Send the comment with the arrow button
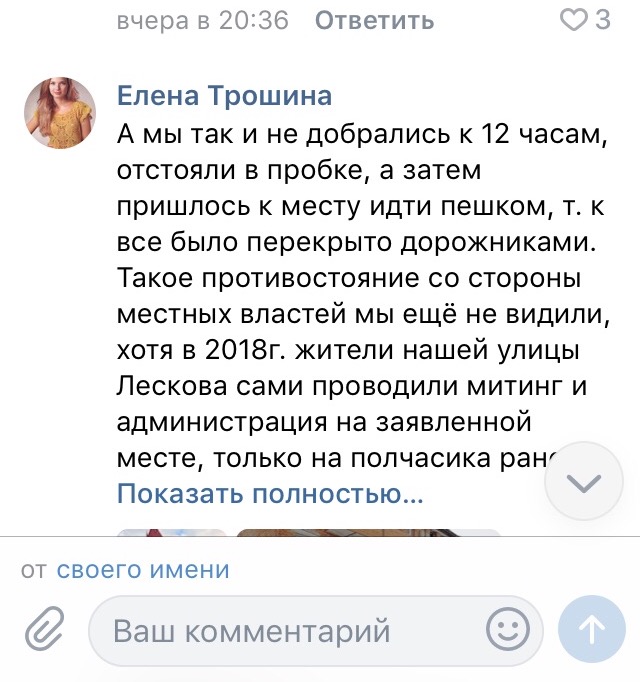This screenshot has width=640, height=682. tap(593, 630)
